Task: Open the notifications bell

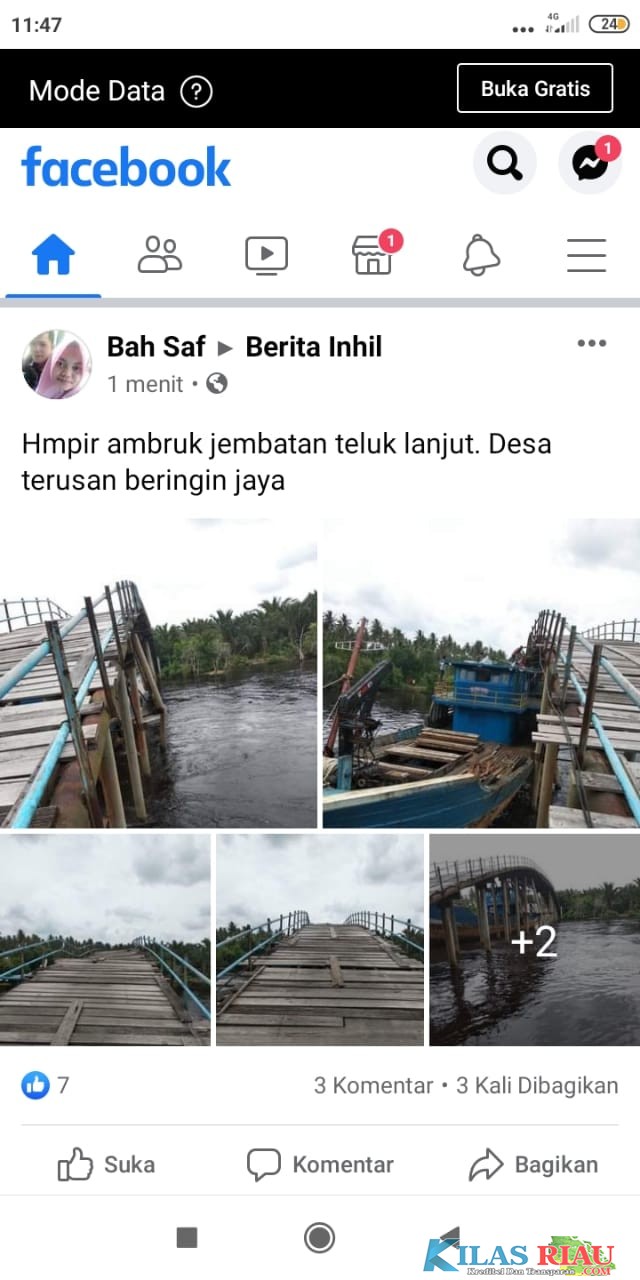Action: (x=481, y=255)
